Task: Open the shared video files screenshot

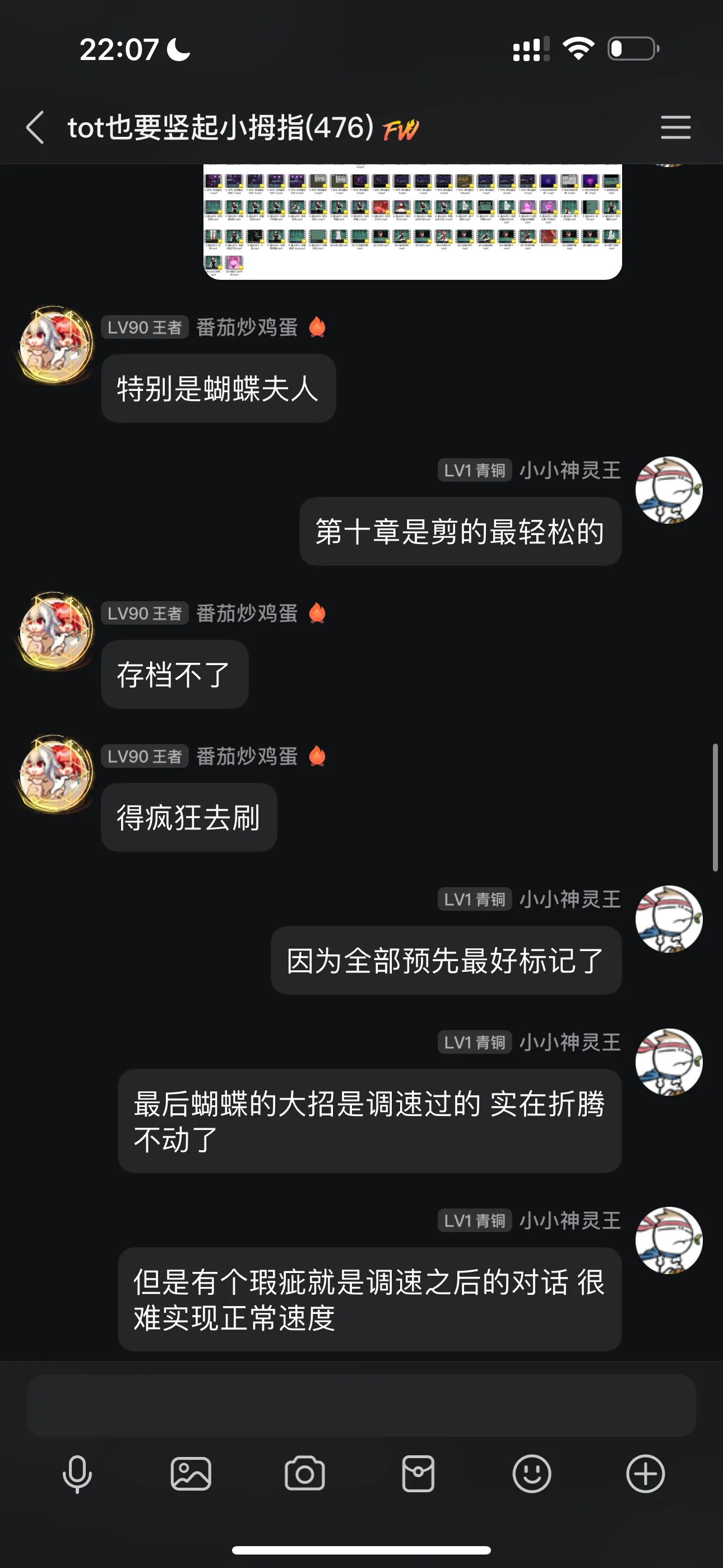Action: coord(412,222)
